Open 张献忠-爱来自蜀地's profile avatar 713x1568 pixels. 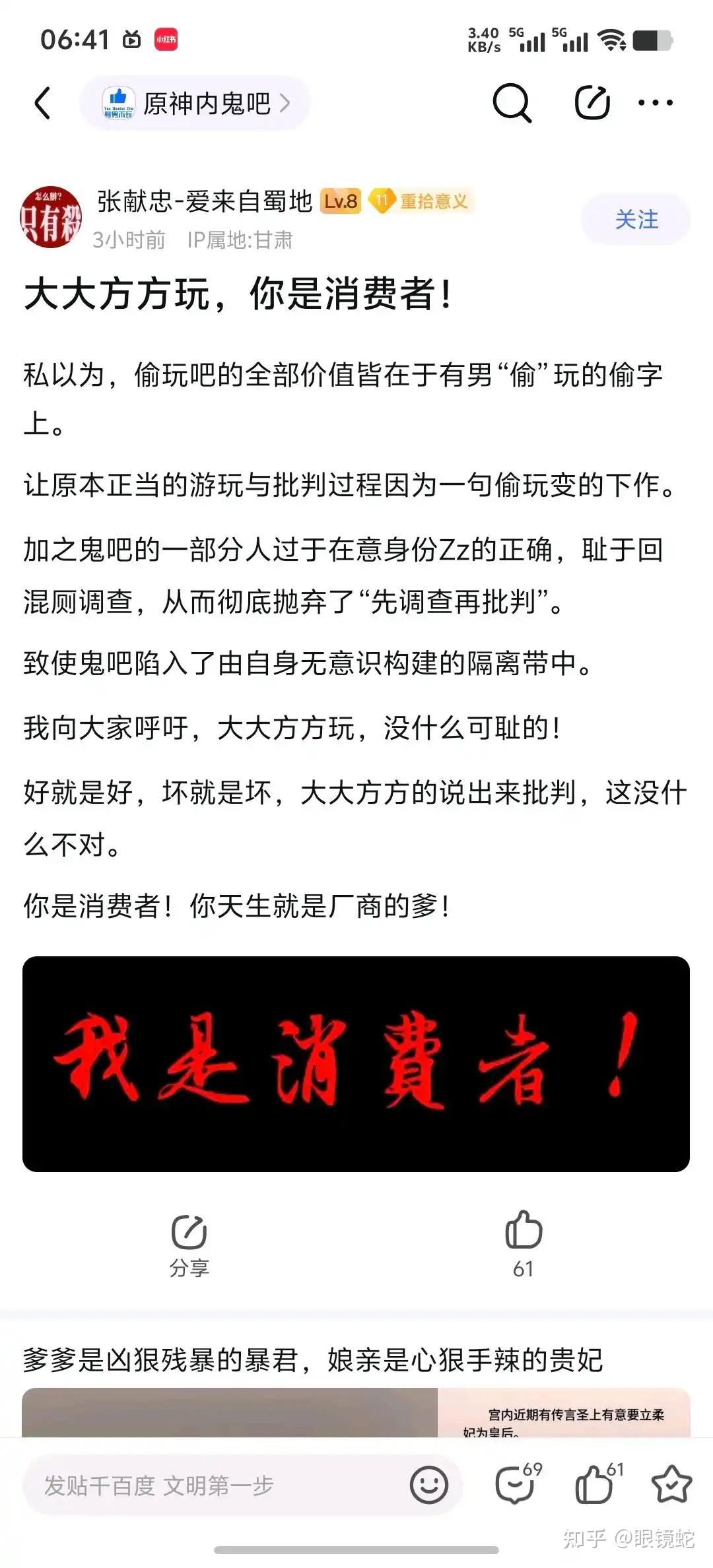[x=51, y=216]
